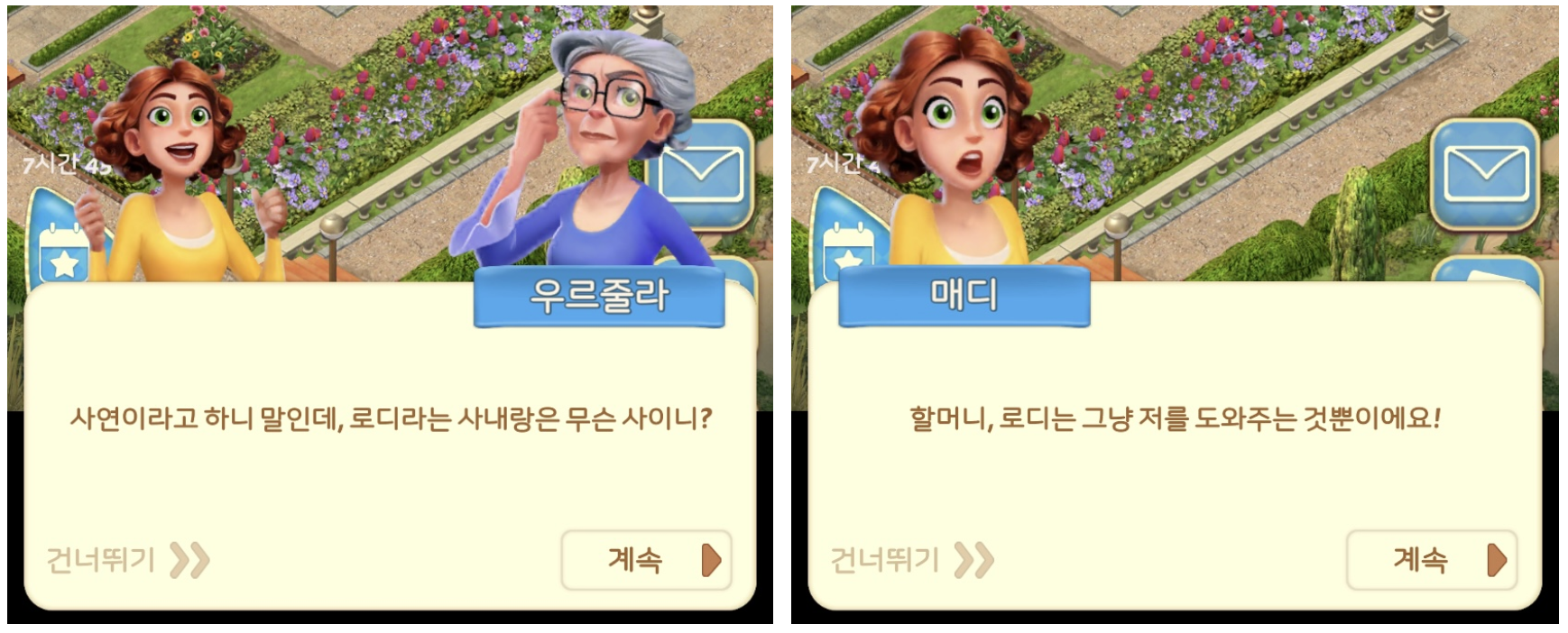The height and width of the screenshot is (633, 1568).
Task: Skip 매디's dialogue with 건너뛰기
Action: 911,560
